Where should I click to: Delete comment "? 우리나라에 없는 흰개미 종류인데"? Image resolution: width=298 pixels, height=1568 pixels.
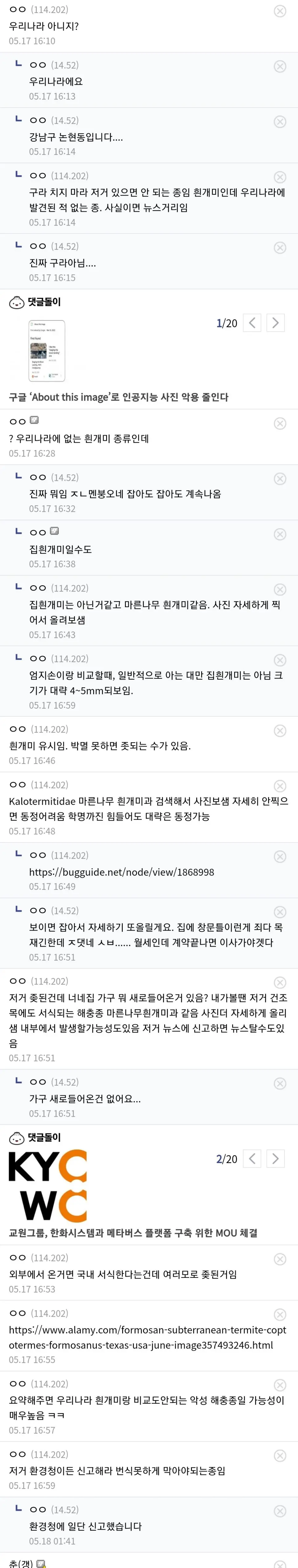(x=280, y=423)
